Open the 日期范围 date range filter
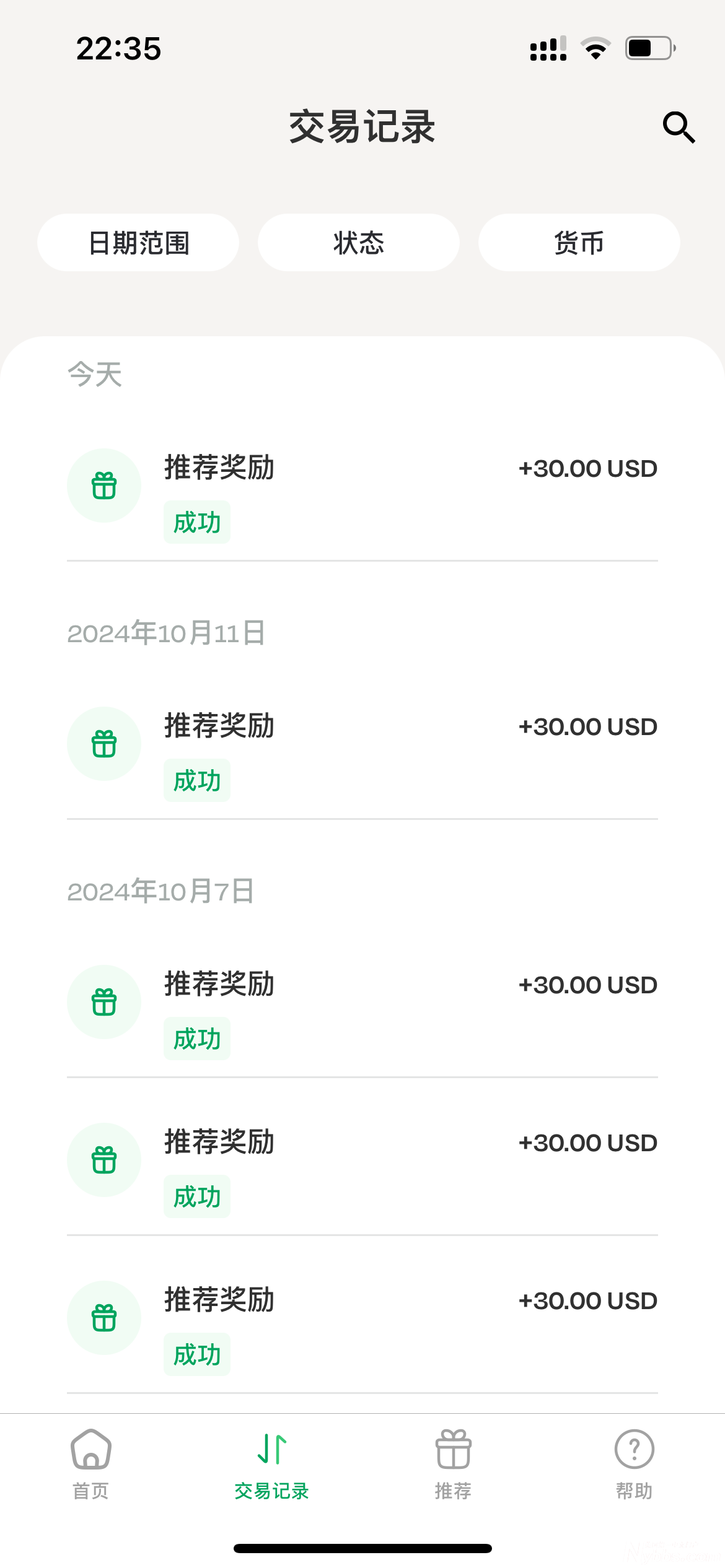This screenshot has height=1568, width=725. pyautogui.click(x=138, y=242)
